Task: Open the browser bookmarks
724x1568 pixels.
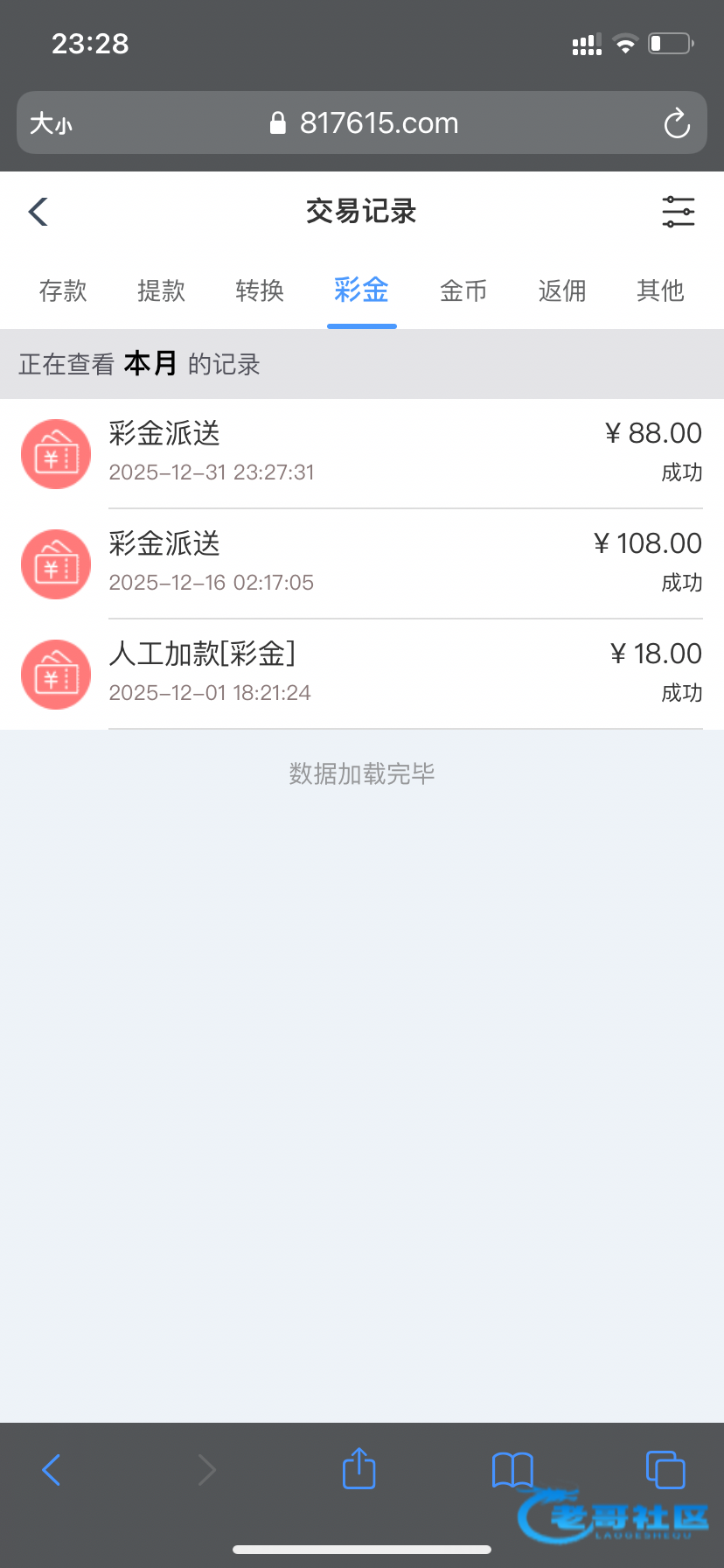Action: pyautogui.click(x=512, y=1469)
